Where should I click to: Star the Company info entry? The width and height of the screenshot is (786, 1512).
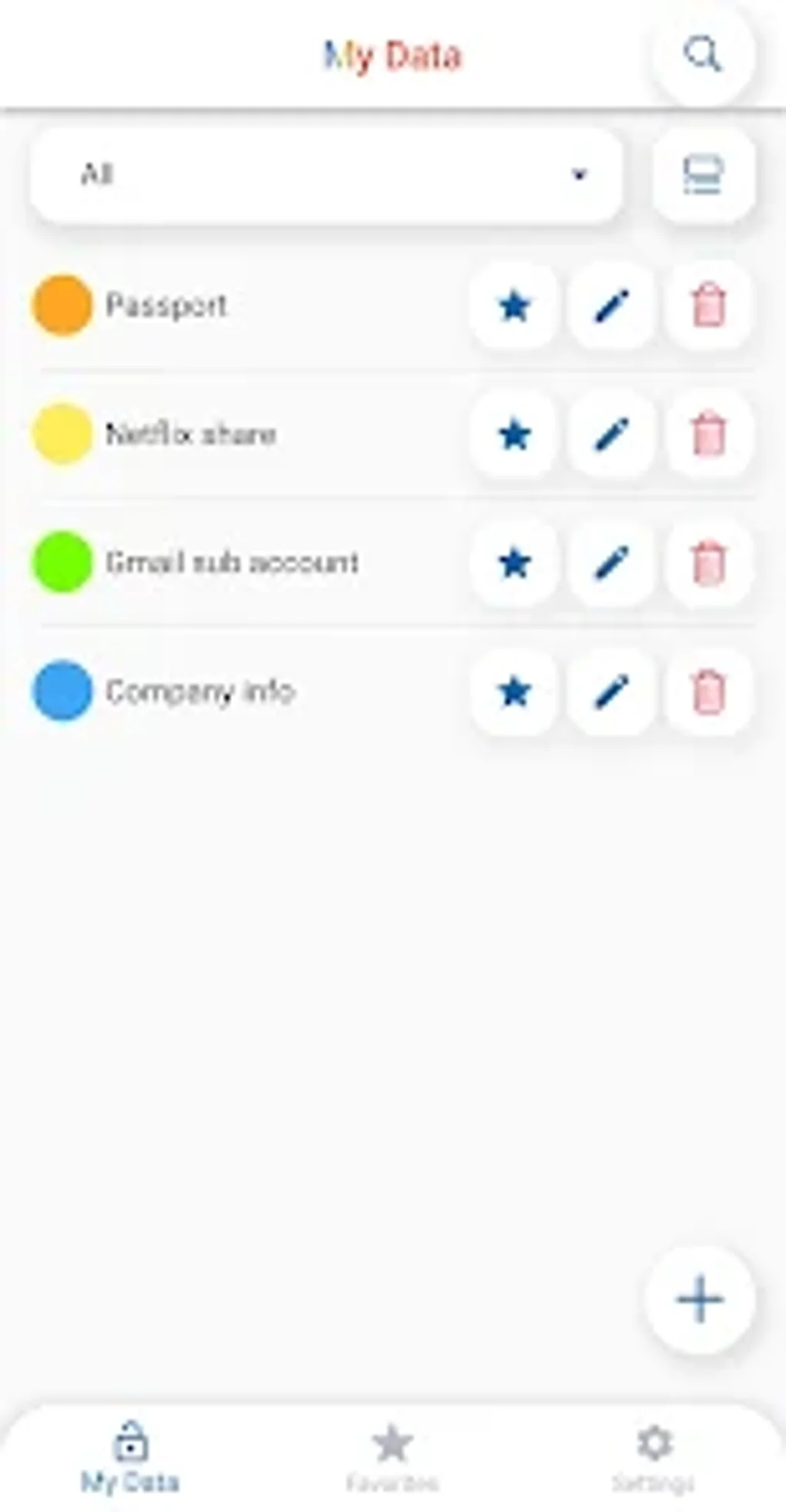point(514,692)
